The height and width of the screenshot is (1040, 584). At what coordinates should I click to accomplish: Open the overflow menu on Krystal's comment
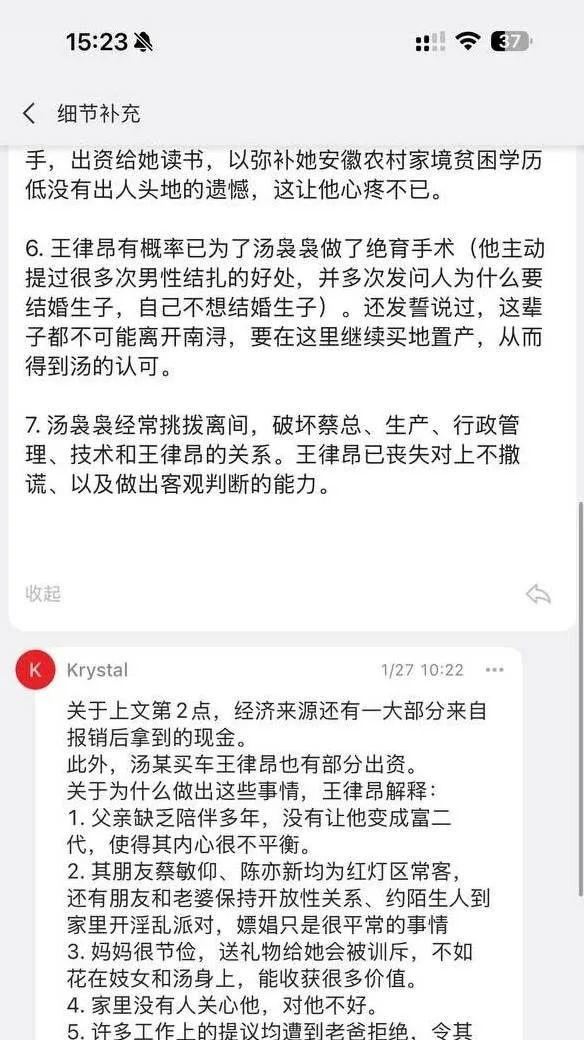tap(494, 670)
